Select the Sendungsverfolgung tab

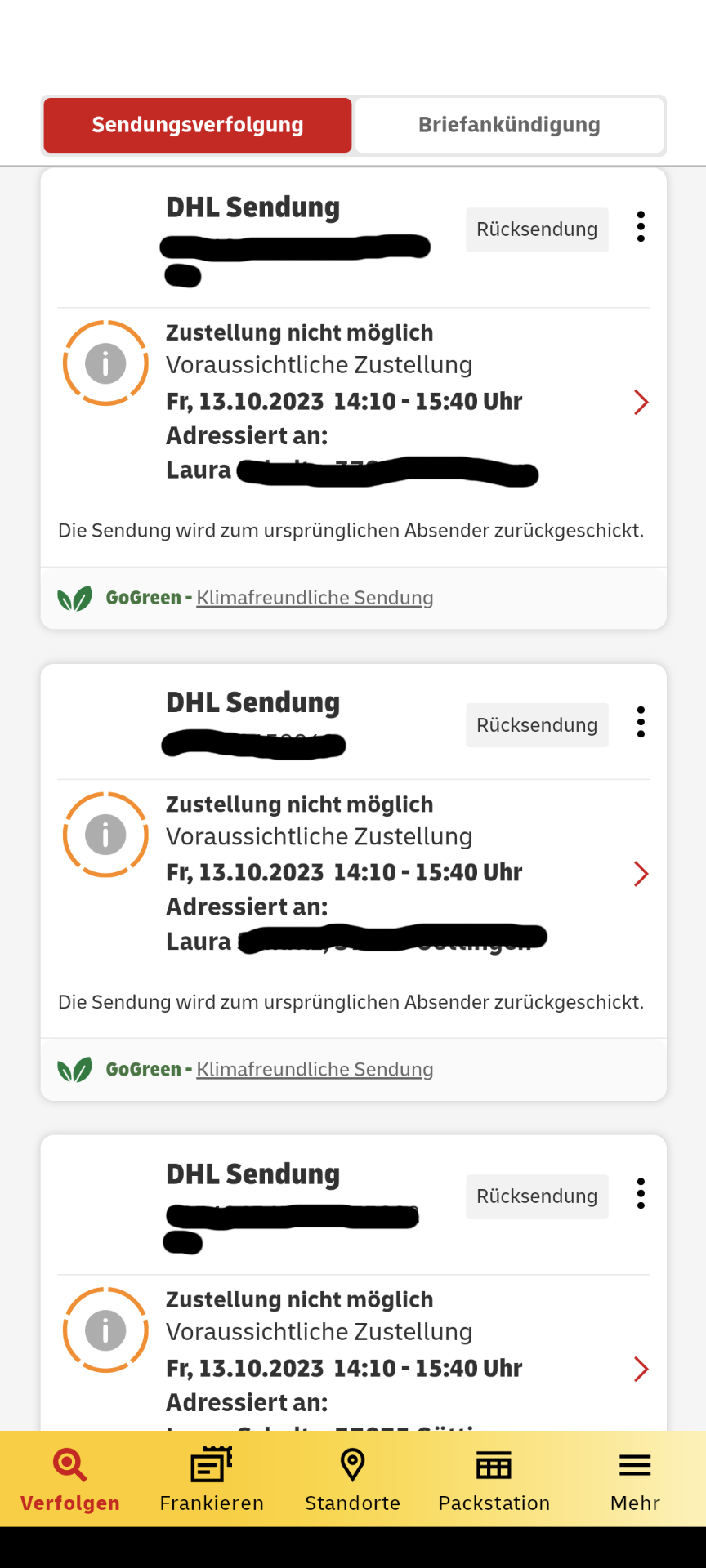point(198,125)
